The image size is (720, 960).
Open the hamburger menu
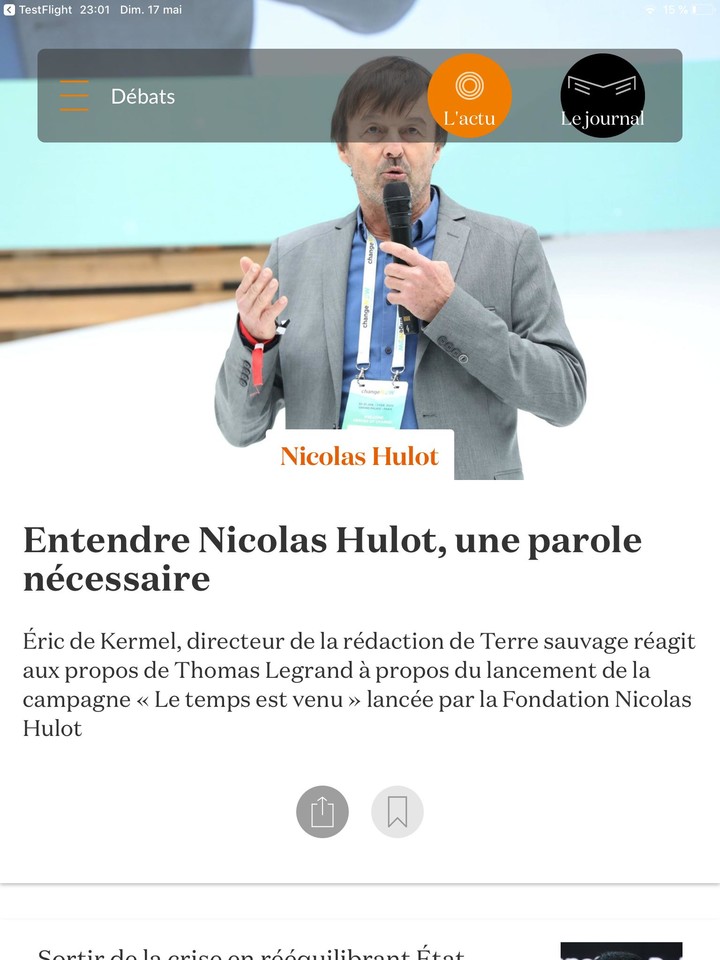(74, 96)
